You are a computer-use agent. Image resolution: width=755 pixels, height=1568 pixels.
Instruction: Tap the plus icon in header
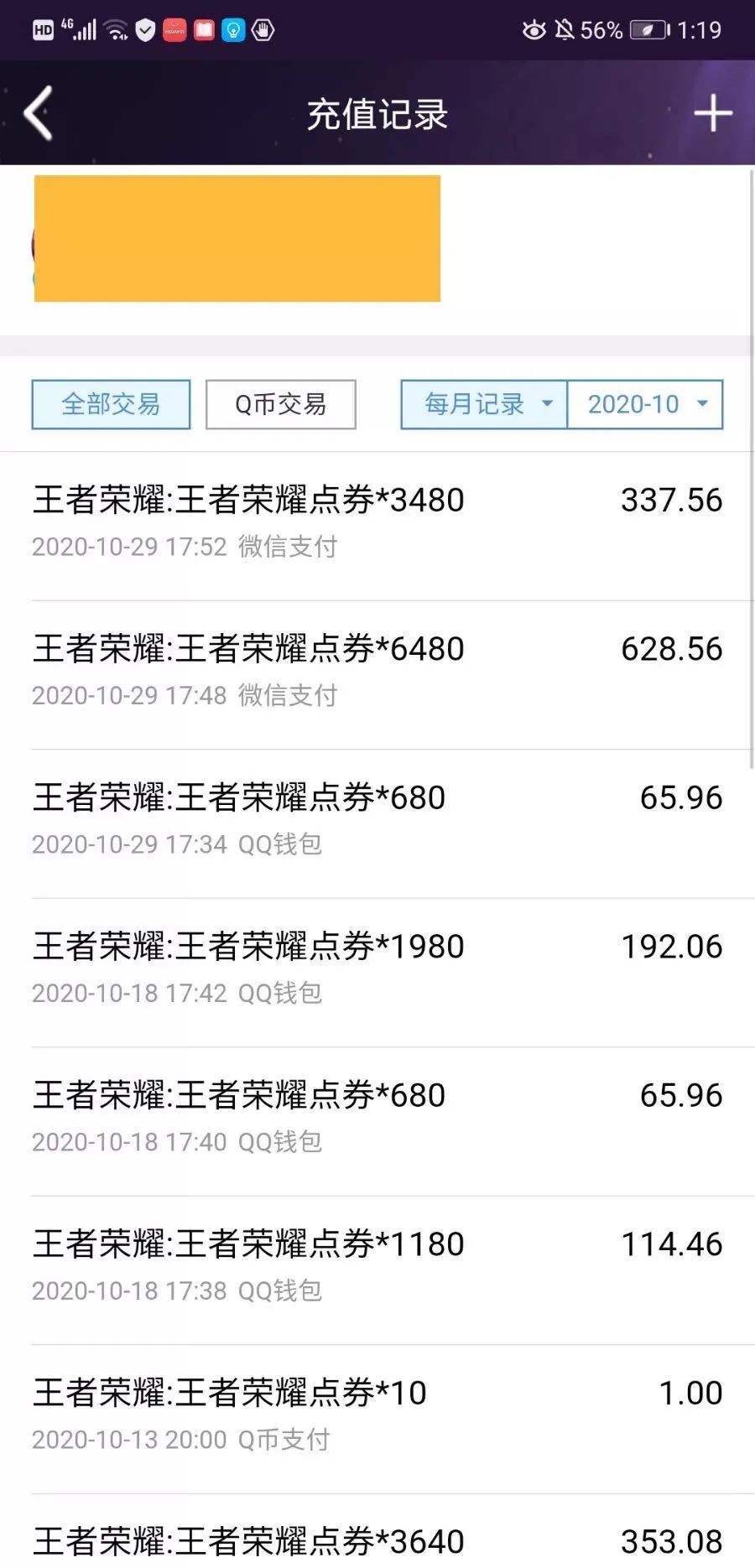click(712, 112)
